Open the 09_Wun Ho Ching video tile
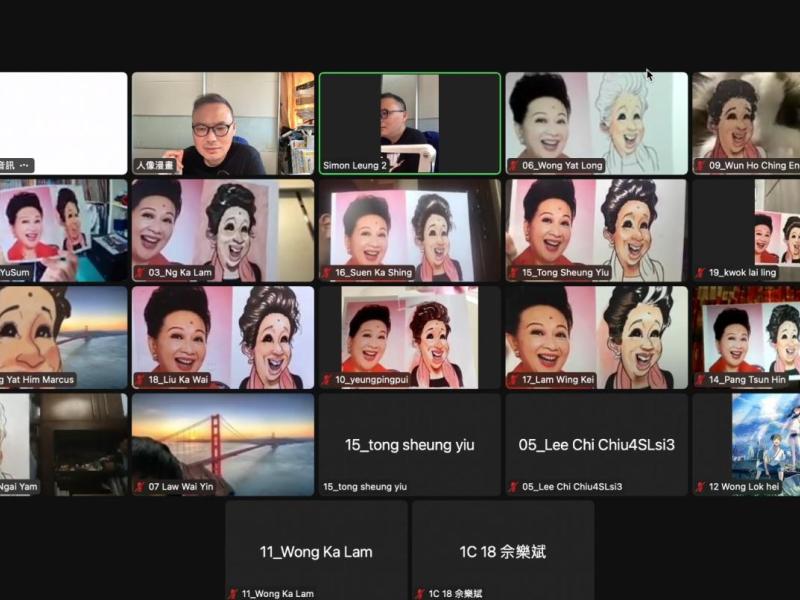 pyautogui.click(x=748, y=123)
